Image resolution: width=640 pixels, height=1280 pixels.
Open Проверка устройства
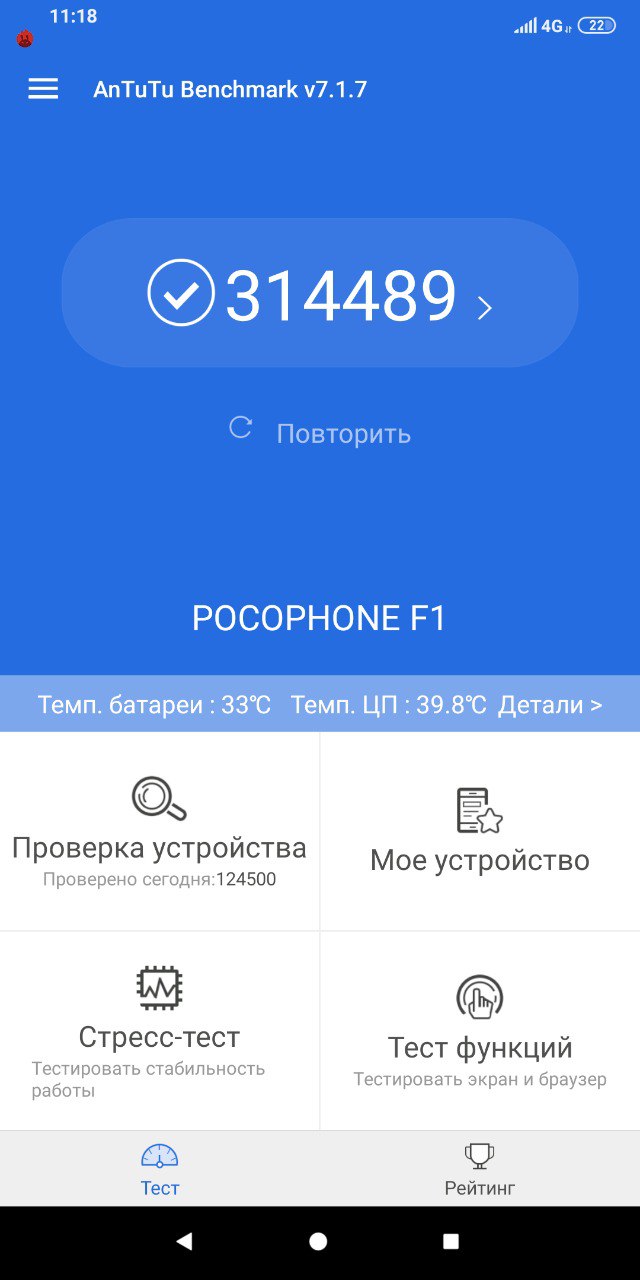[159, 830]
